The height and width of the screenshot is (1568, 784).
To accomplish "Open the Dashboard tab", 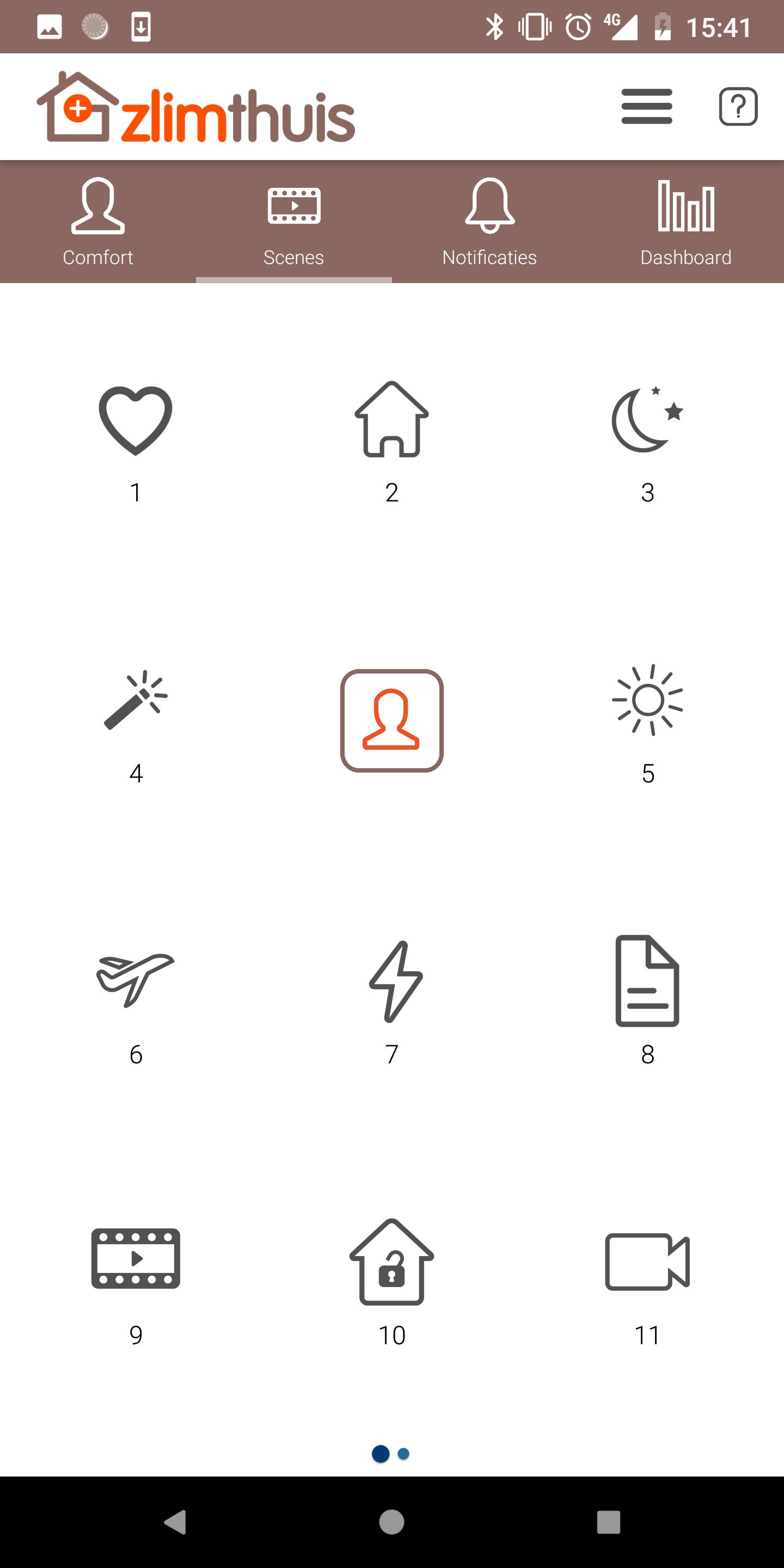I will point(686,222).
